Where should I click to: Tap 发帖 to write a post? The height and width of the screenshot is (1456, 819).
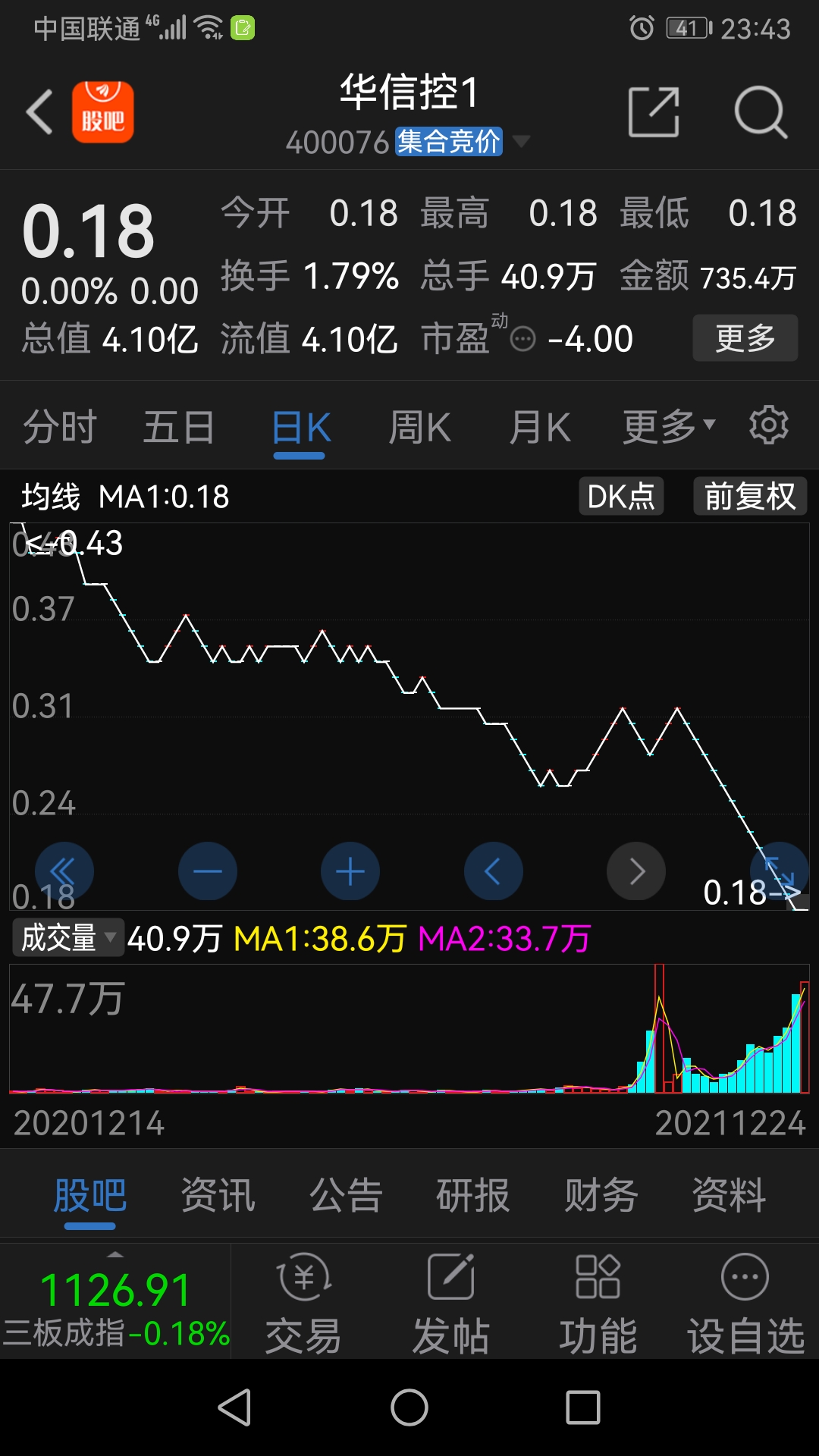click(450, 1304)
